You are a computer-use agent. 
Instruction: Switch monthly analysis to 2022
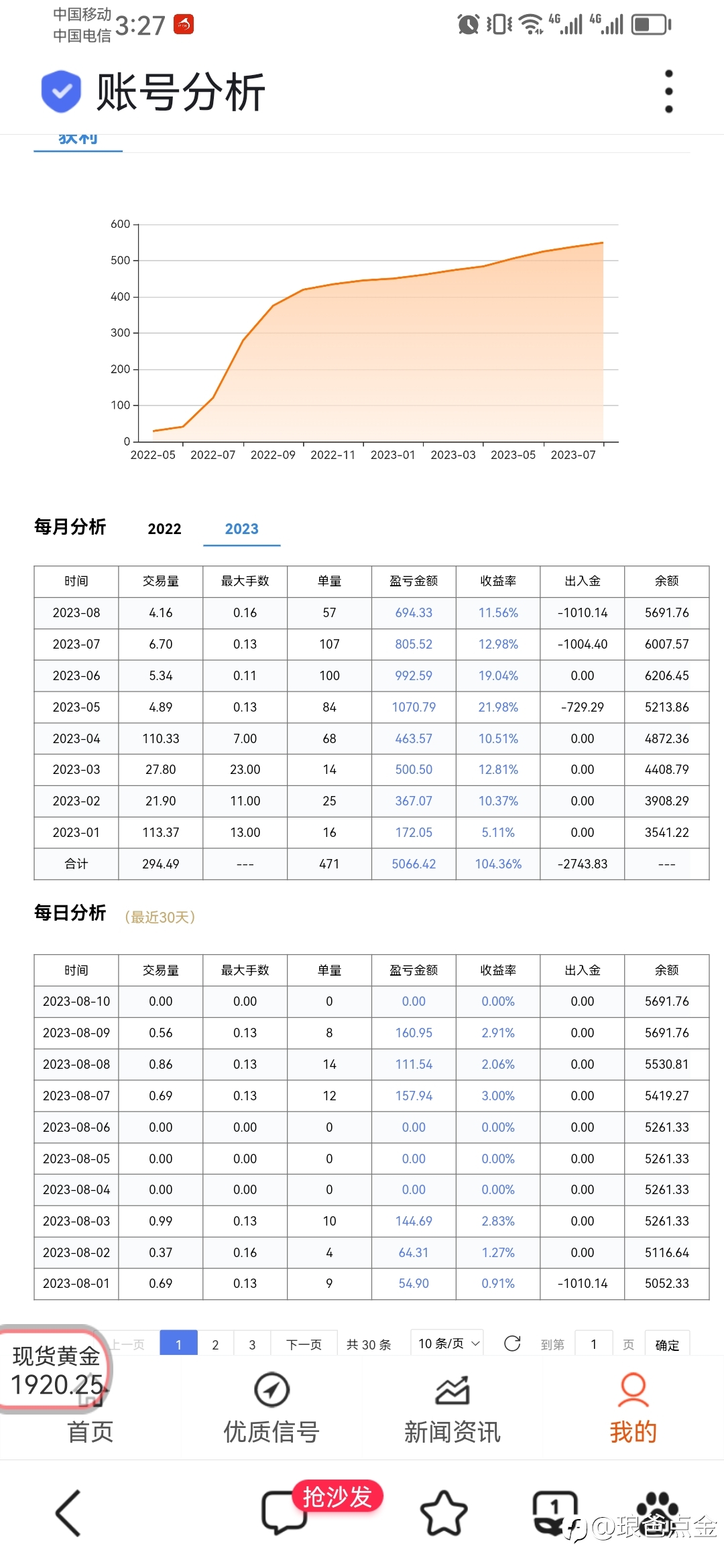pyautogui.click(x=164, y=529)
